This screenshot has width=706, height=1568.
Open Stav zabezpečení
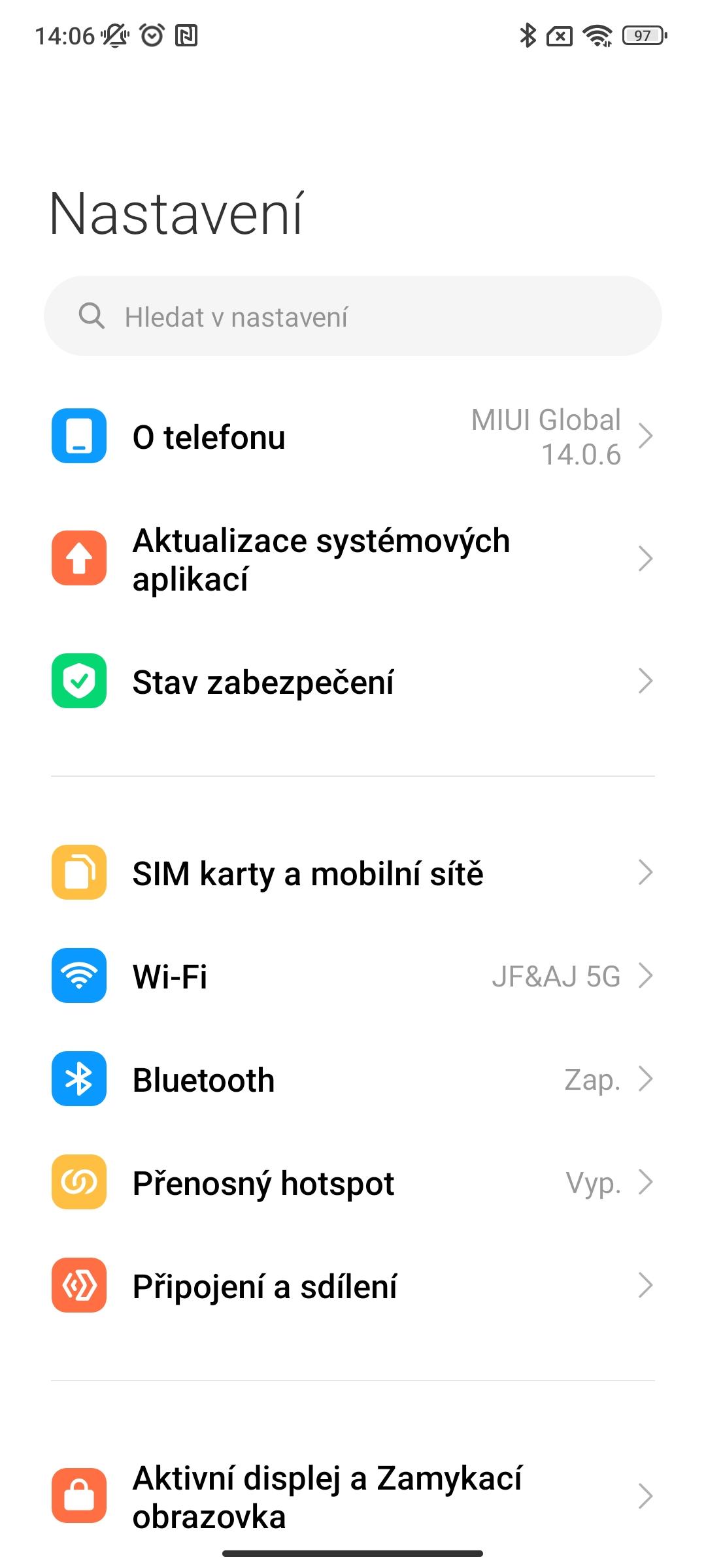[x=353, y=681]
